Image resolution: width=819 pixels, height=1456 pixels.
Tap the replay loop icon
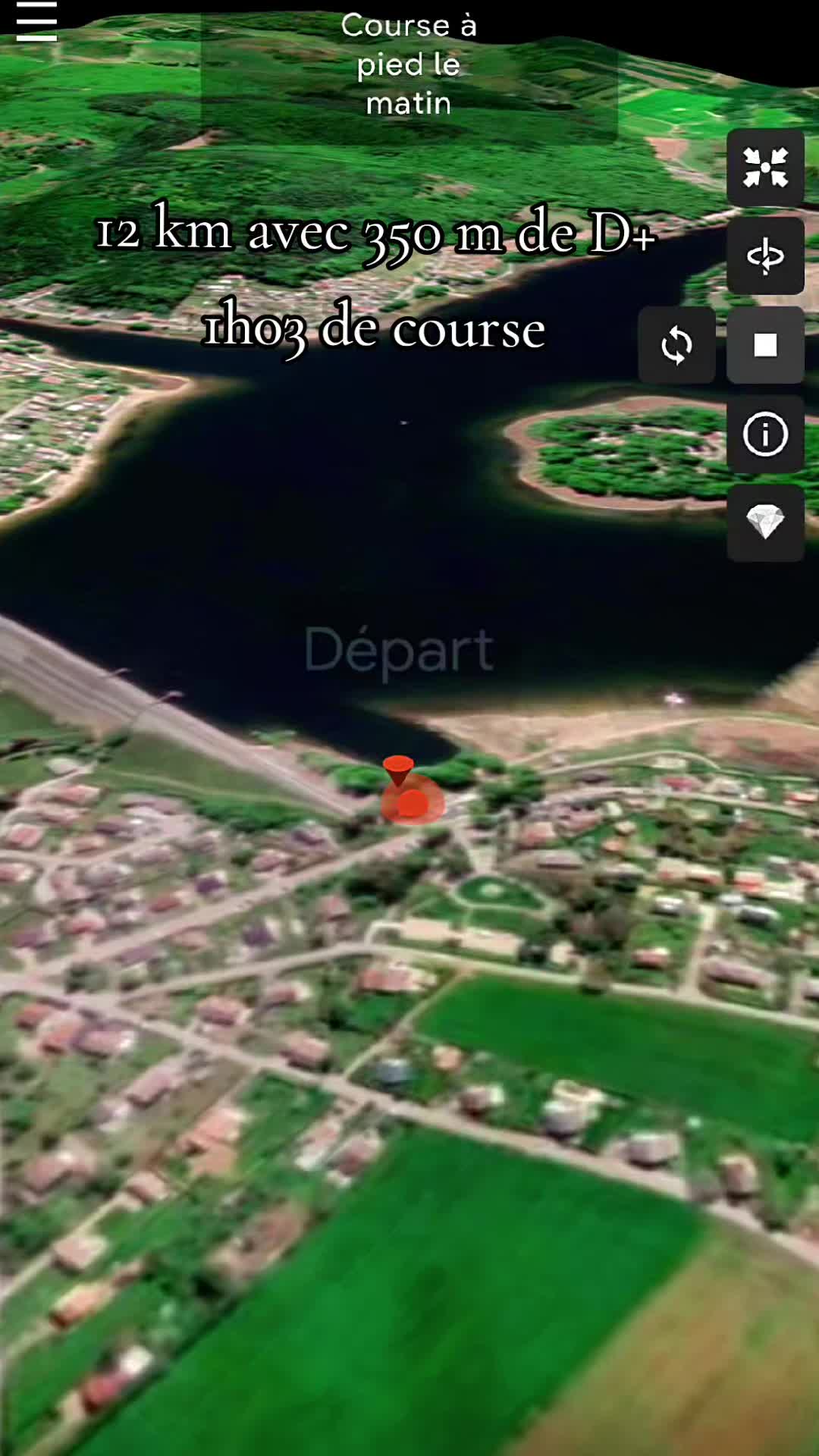[676, 345]
